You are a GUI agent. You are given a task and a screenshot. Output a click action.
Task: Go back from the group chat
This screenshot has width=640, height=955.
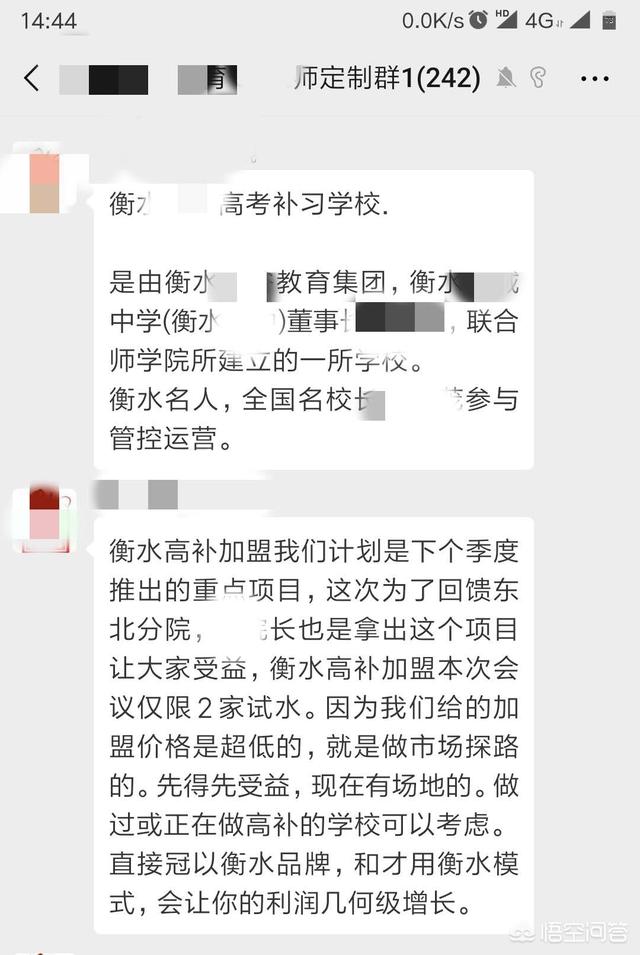pos(32,78)
